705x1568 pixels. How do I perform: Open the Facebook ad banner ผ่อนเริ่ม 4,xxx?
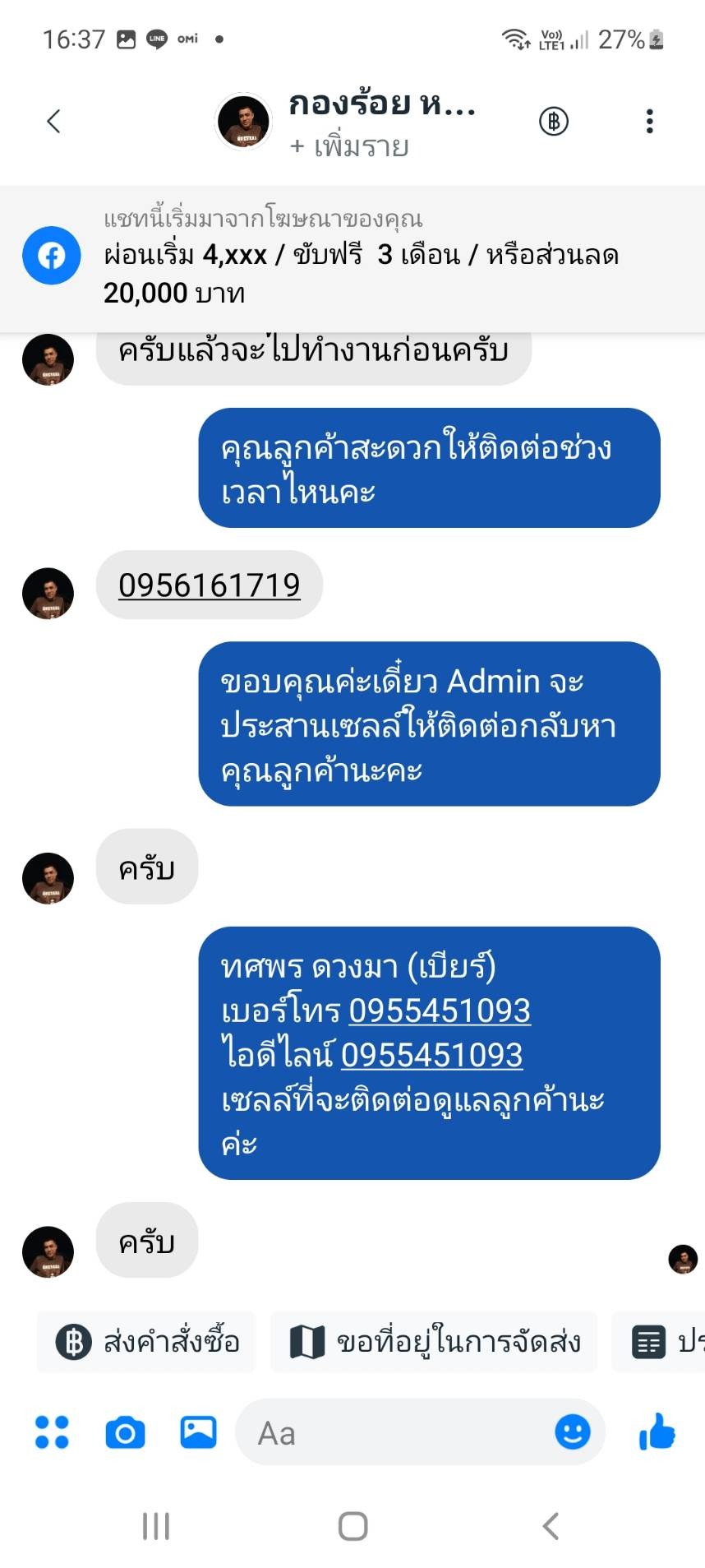pyautogui.click(x=352, y=259)
